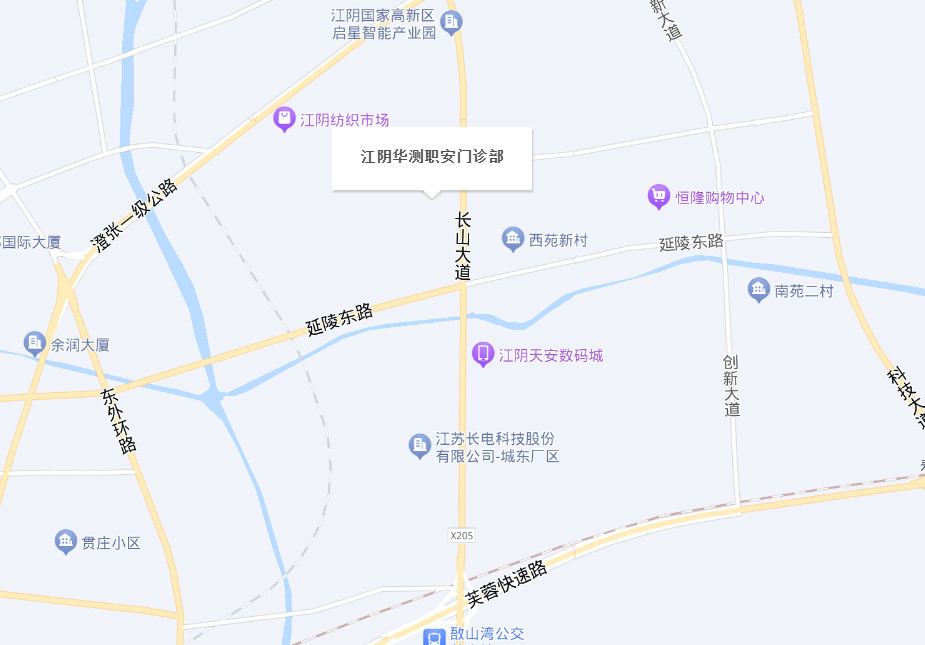Open the 恒隆购物中心 shopping marker
This screenshot has width=925, height=645.
pos(659,197)
